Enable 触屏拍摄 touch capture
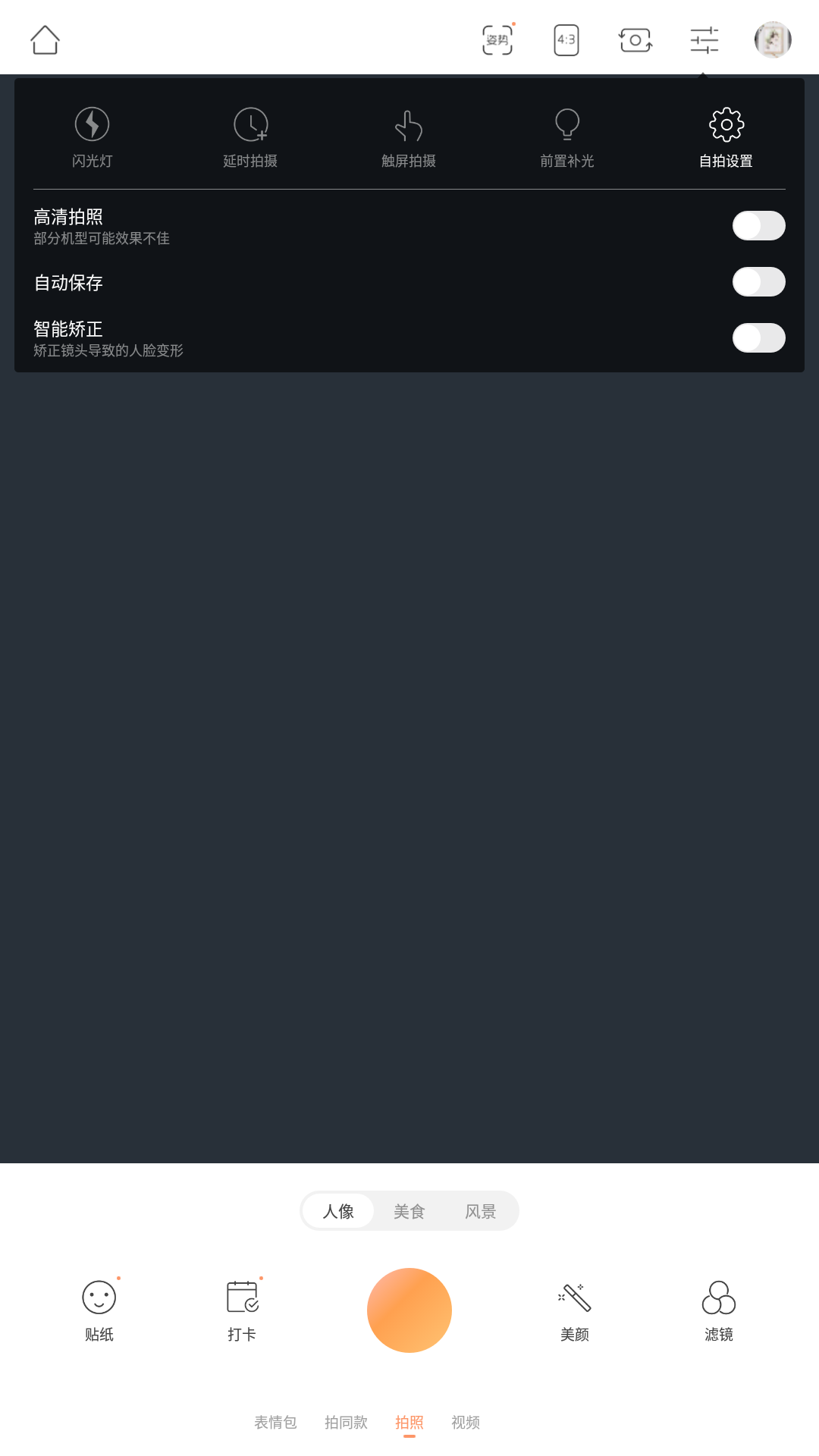Screen dimensions: 819x1456 tap(409, 137)
